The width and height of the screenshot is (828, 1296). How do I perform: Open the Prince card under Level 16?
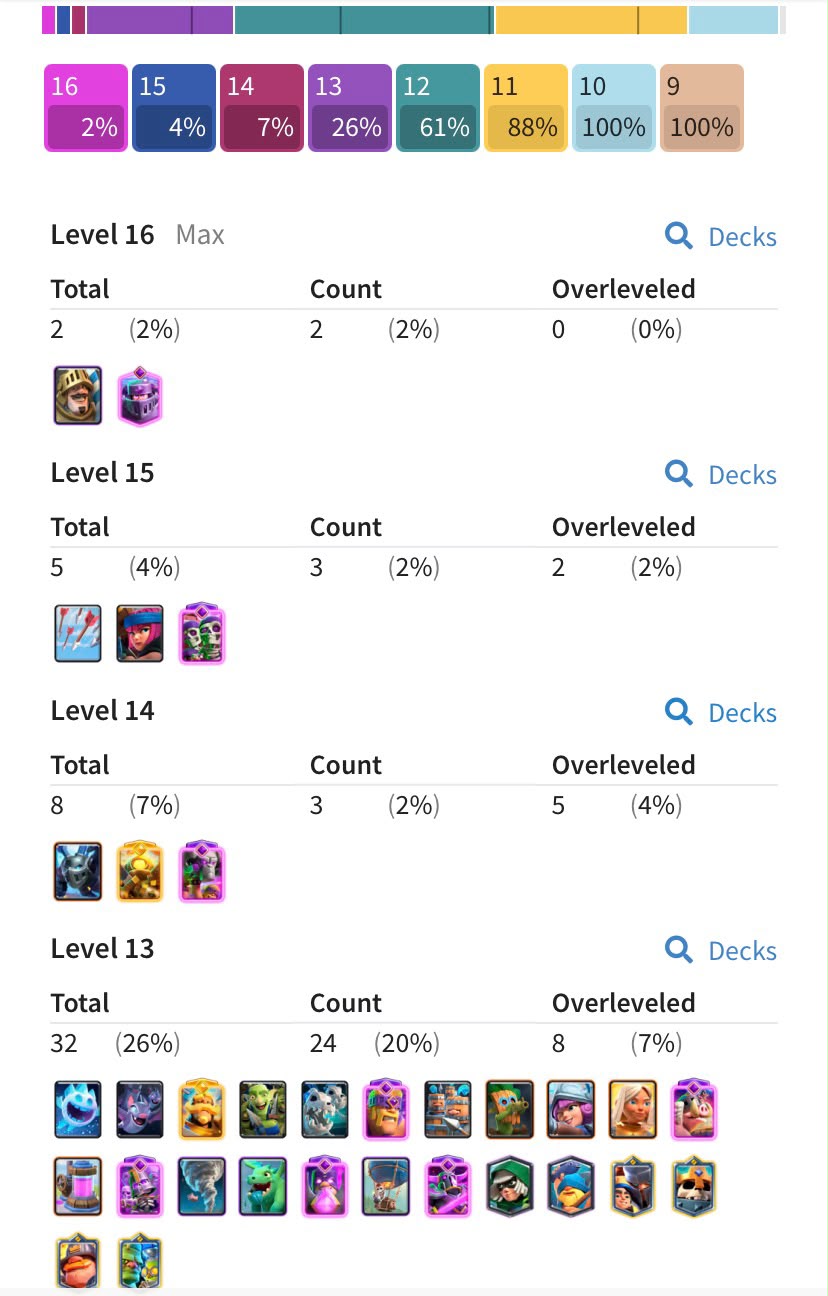(78, 396)
